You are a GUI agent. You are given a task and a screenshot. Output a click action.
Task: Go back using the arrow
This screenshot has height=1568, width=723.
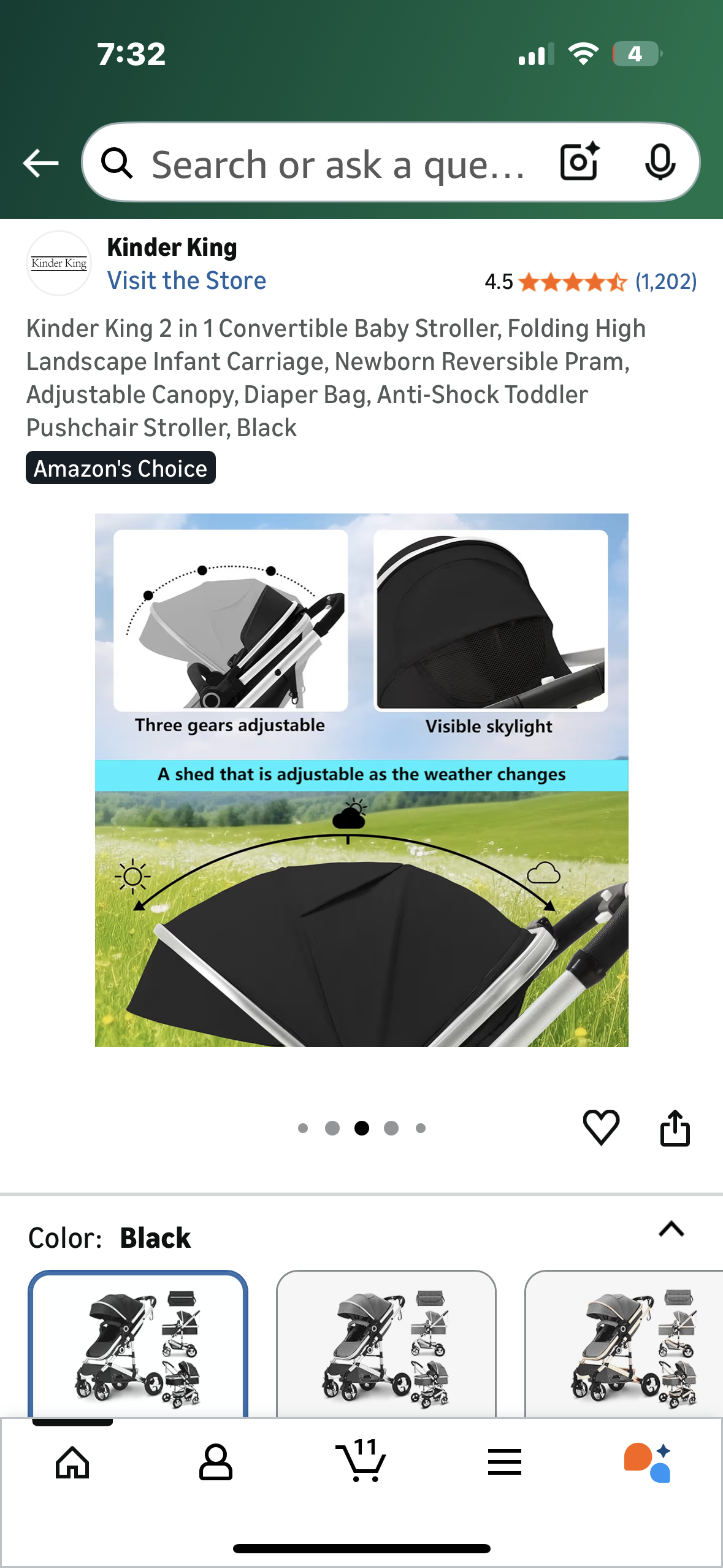[x=40, y=163]
